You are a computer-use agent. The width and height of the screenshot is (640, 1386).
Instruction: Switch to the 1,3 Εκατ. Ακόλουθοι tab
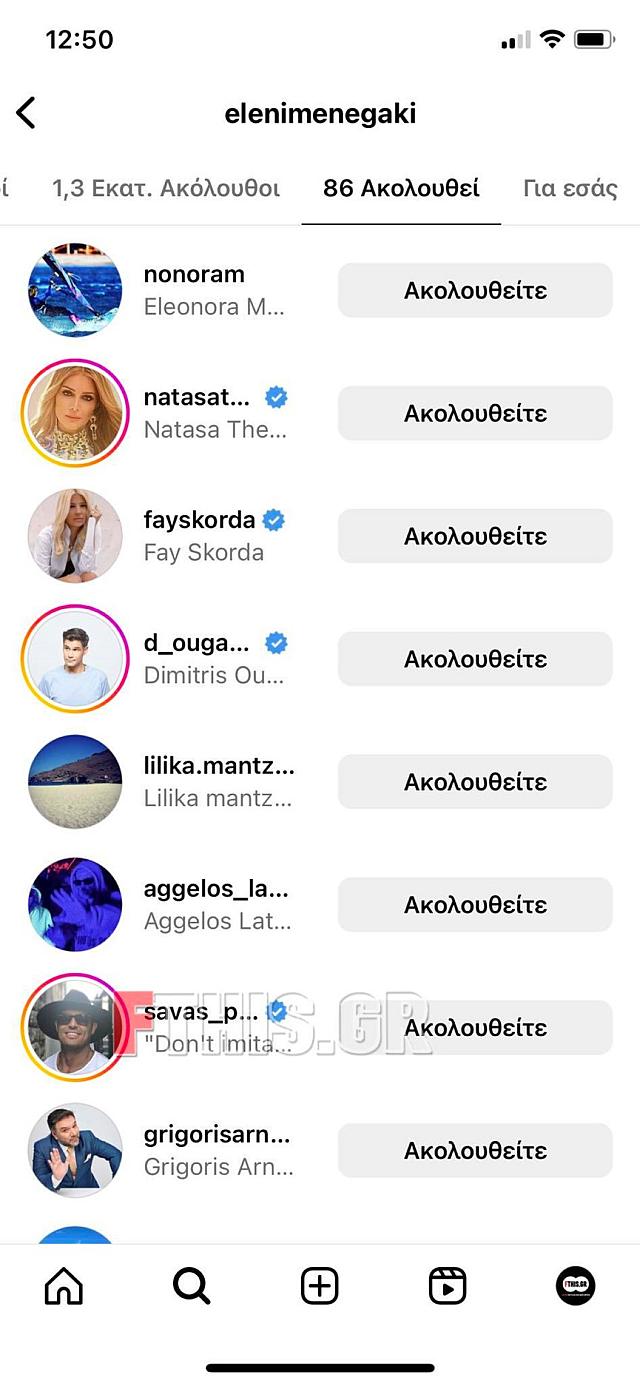pos(166,188)
